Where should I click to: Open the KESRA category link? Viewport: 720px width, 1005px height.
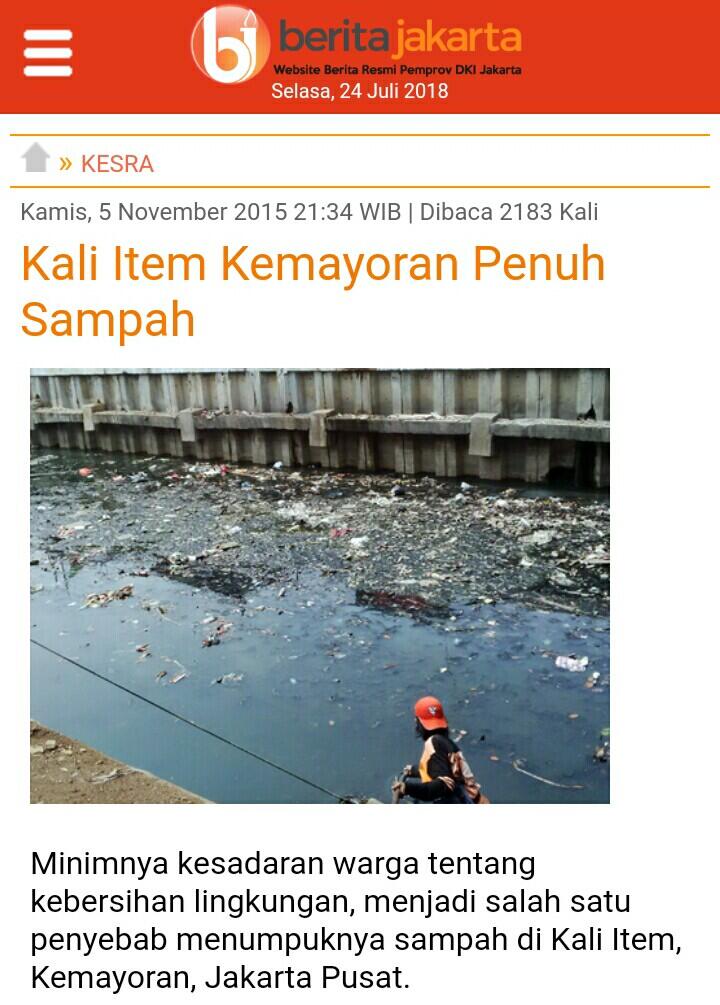pos(117,164)
